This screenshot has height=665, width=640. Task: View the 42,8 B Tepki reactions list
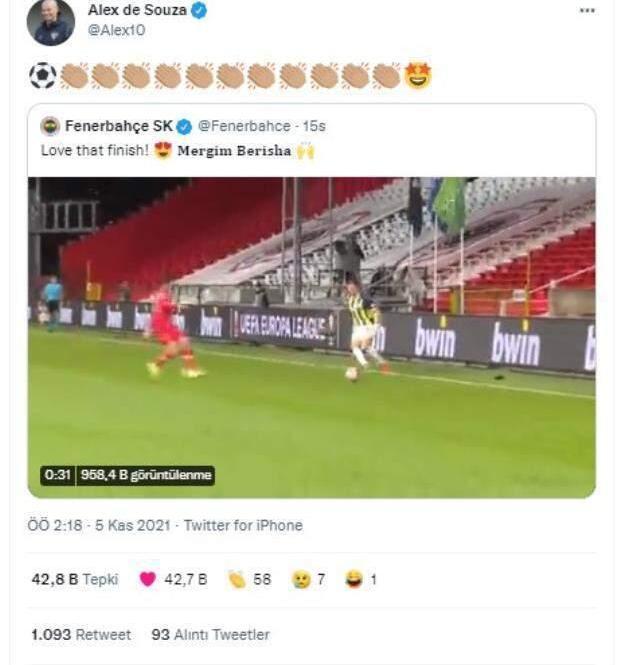tap(74, 579)
